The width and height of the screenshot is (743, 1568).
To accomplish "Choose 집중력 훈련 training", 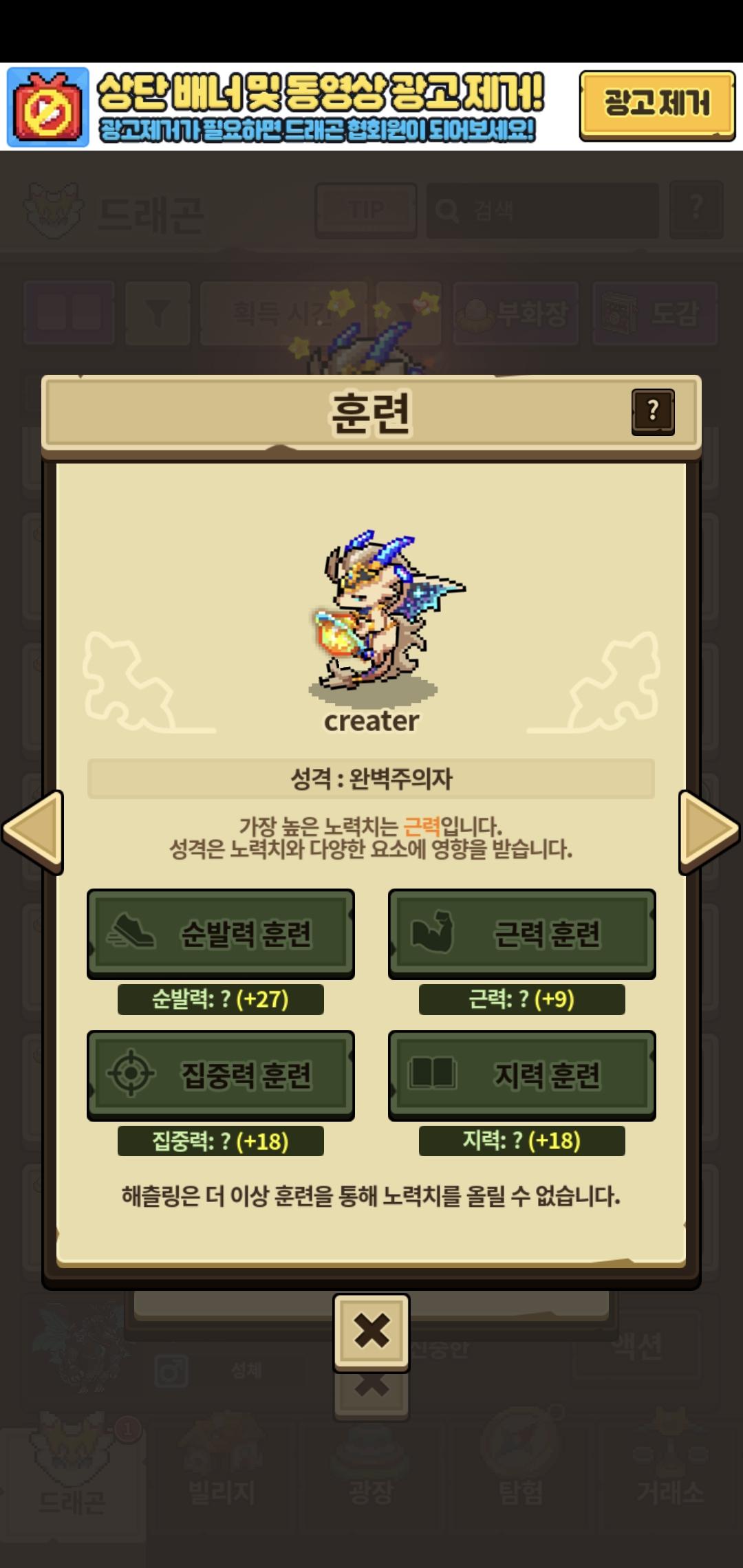I will pos(221,1075).
